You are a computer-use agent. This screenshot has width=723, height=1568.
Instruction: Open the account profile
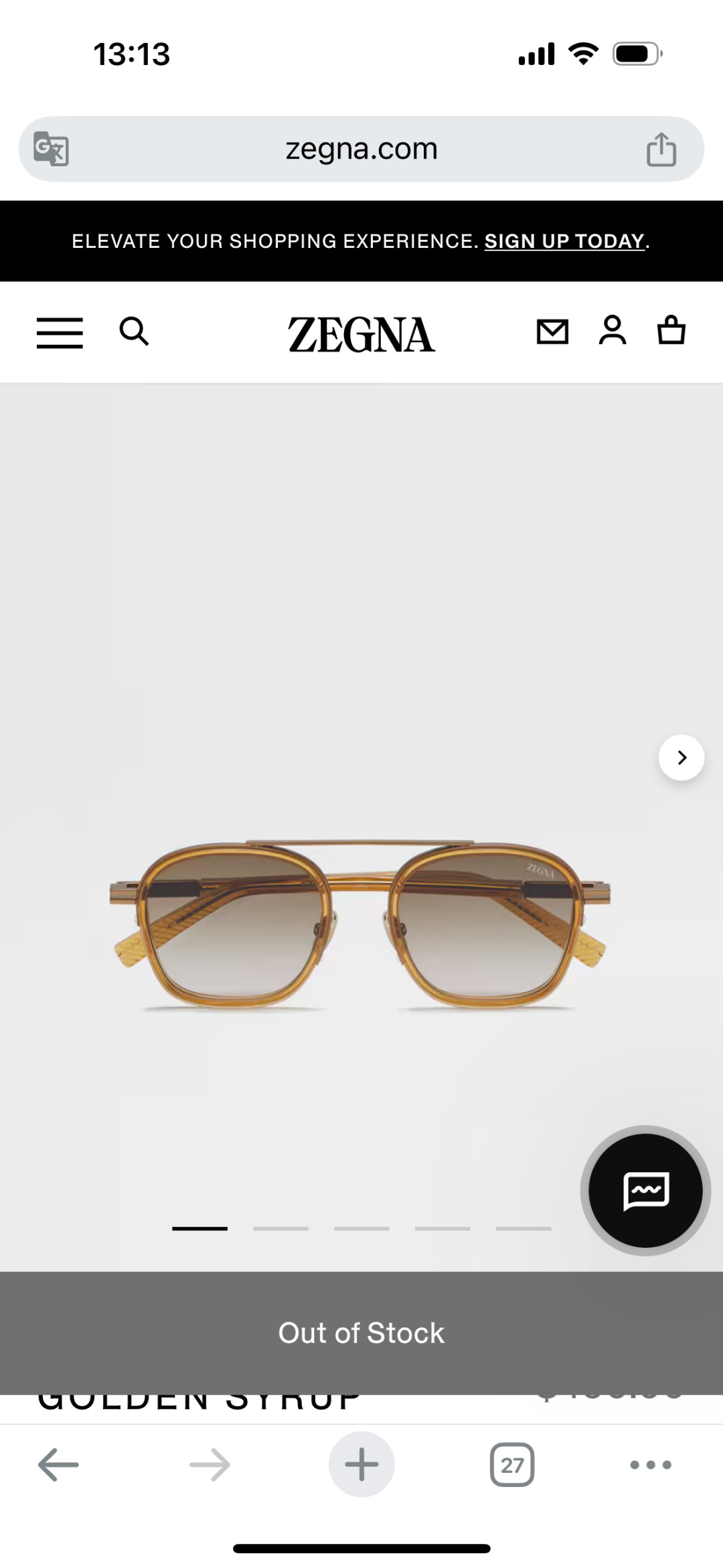(612, 331)
